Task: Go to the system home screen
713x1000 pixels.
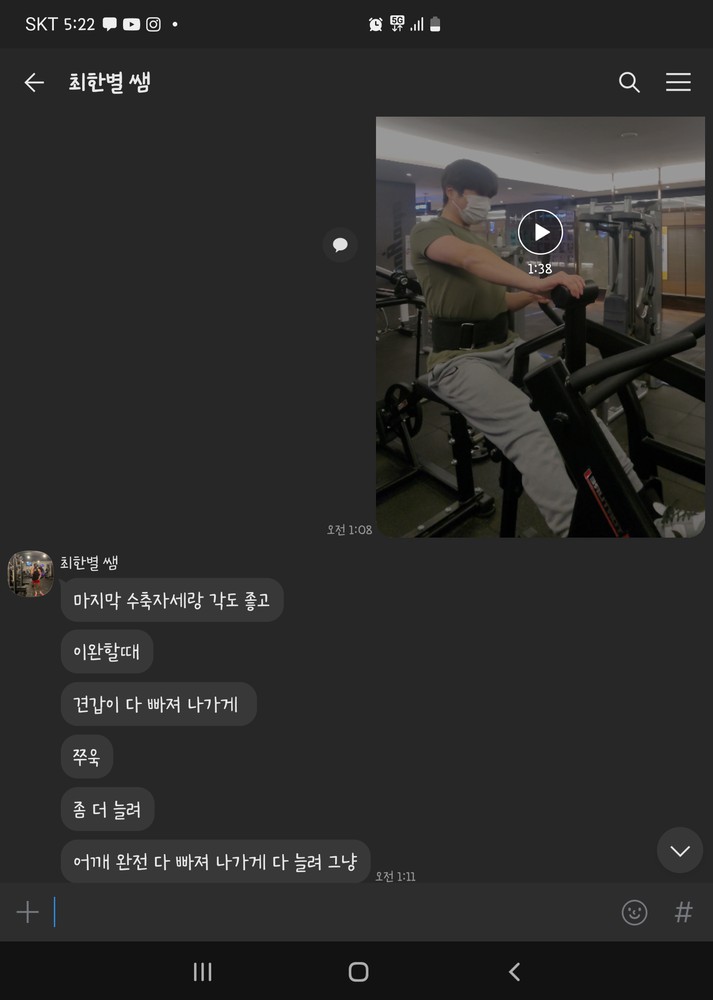Action: [358, 971]
